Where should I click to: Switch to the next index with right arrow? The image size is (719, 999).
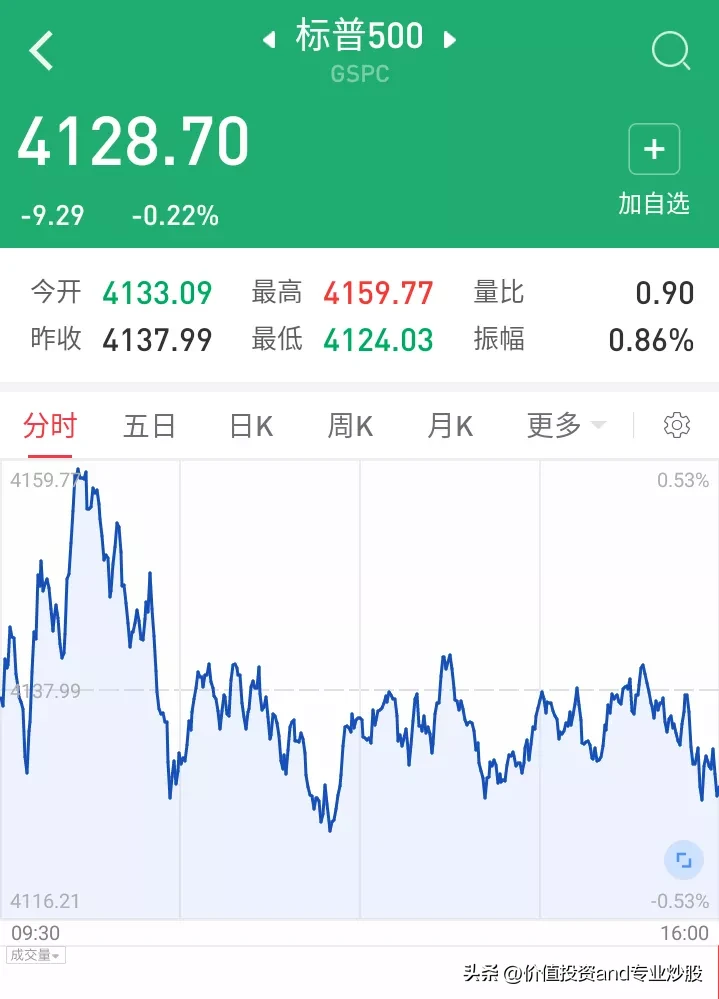pyautogui.click(x=450, y=40)
